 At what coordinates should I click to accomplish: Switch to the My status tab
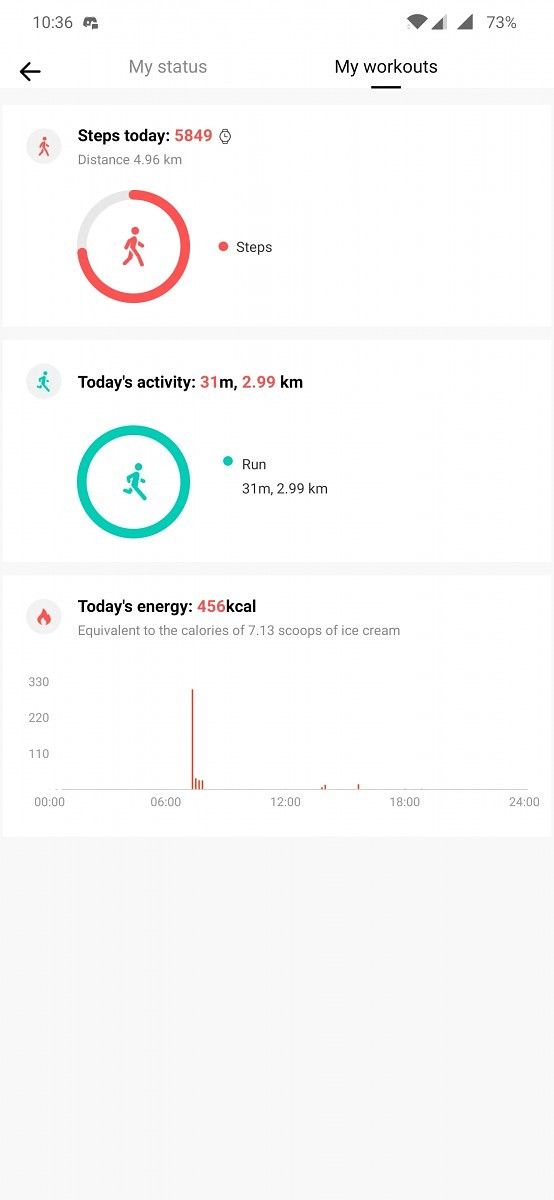tap(168, 67)
